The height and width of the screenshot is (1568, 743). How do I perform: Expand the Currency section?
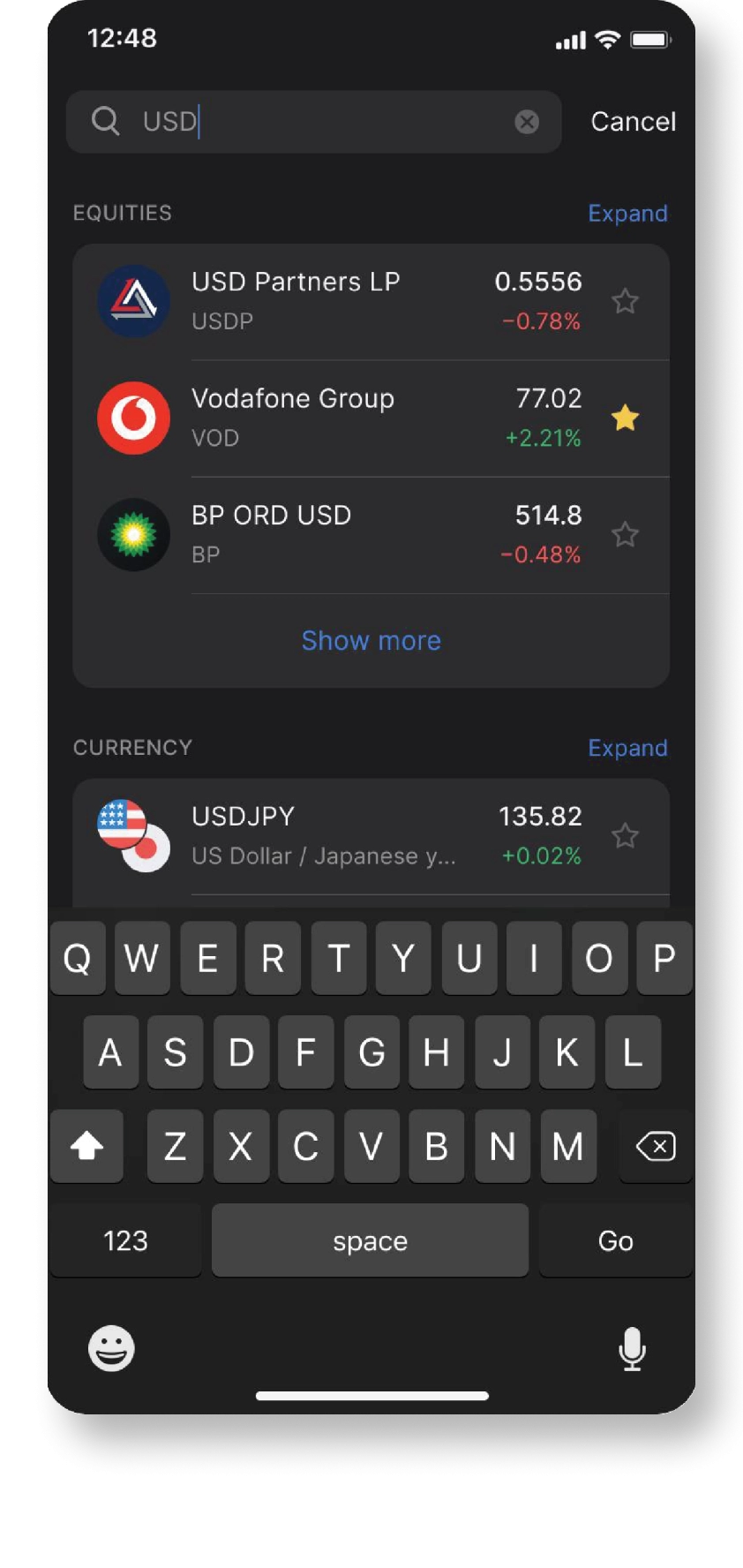[627, 748]
